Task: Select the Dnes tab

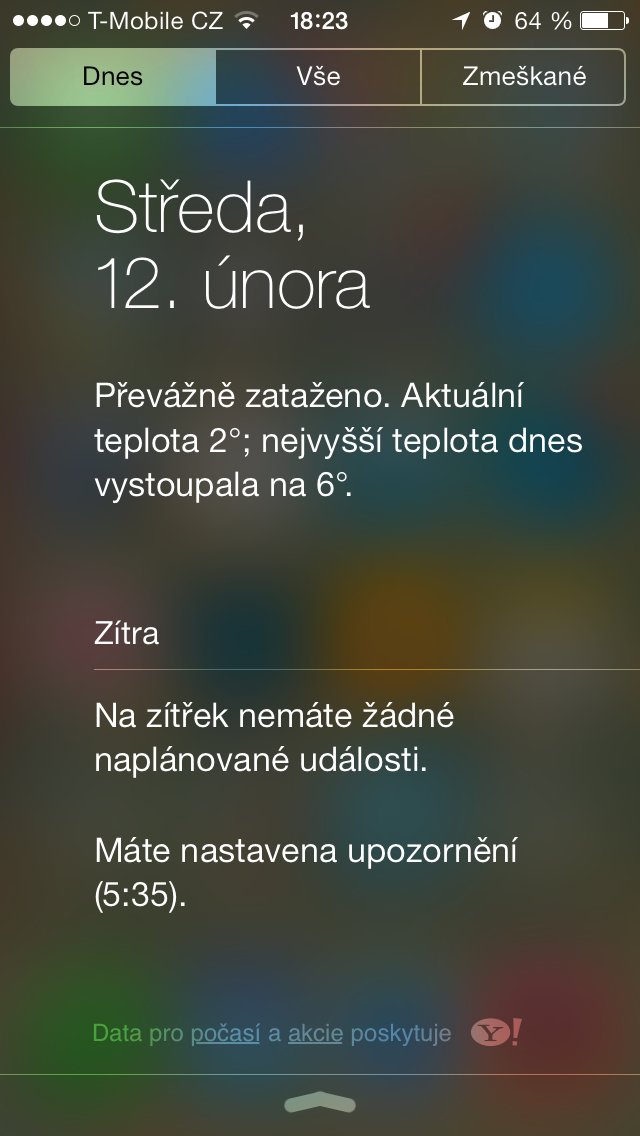Action: pyautogui.click(x=113, y=77)
